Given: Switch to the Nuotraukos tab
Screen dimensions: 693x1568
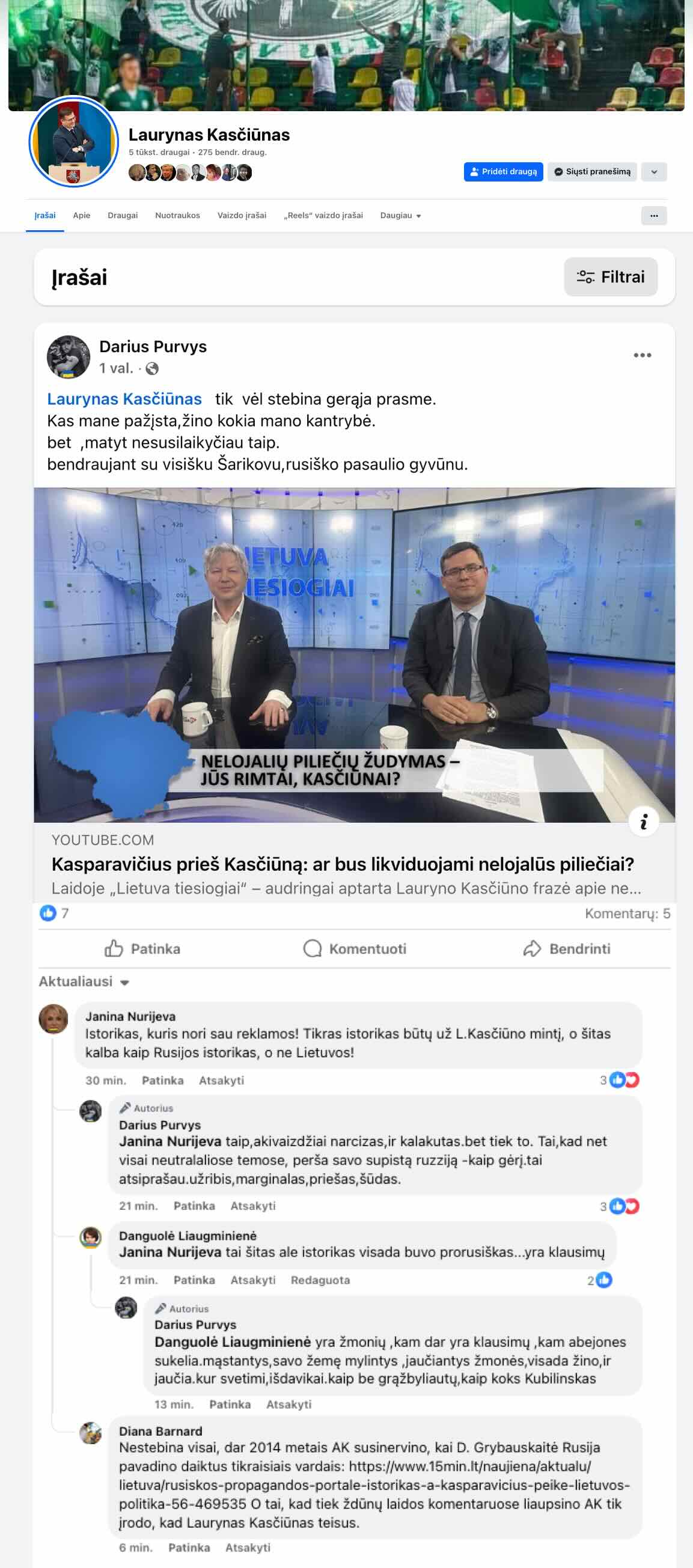Looking at the screenshot, I should 177,216.
